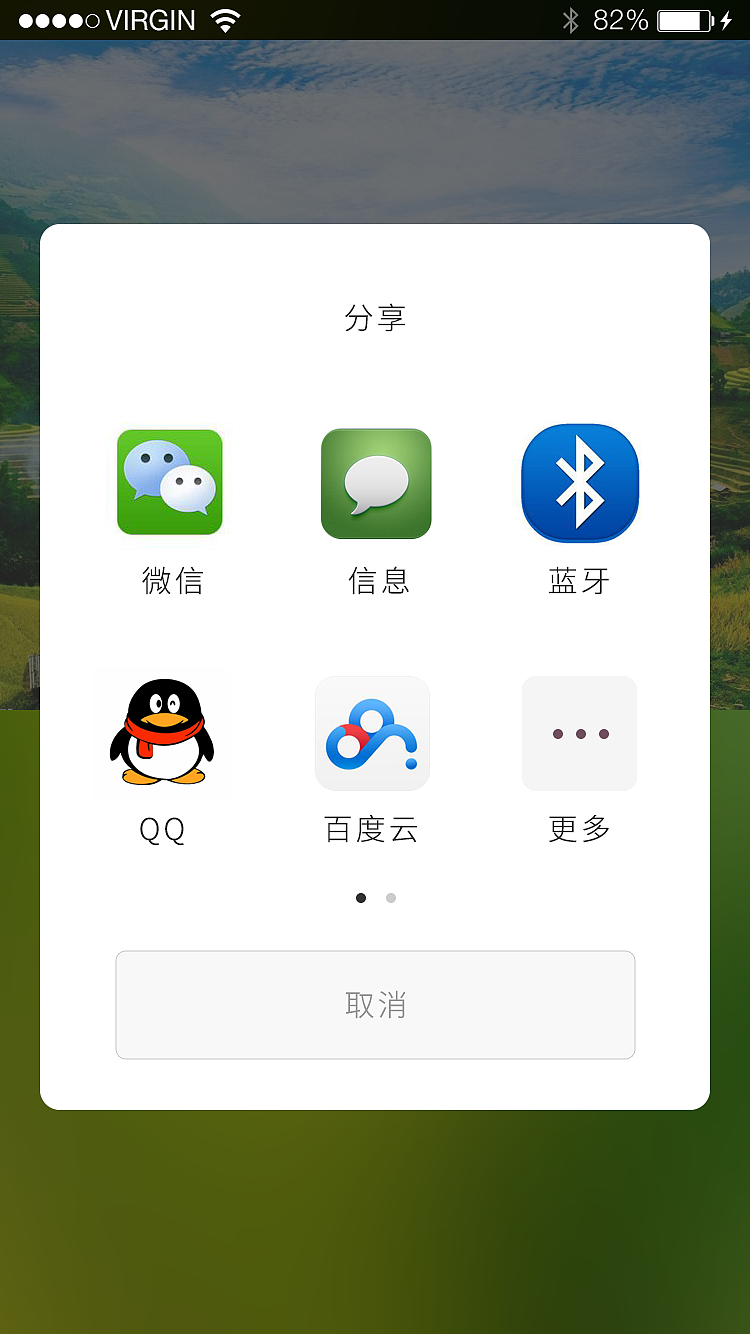Tap the 更多 label under the ellipsis
The image size is (750, 1334).
579,829
